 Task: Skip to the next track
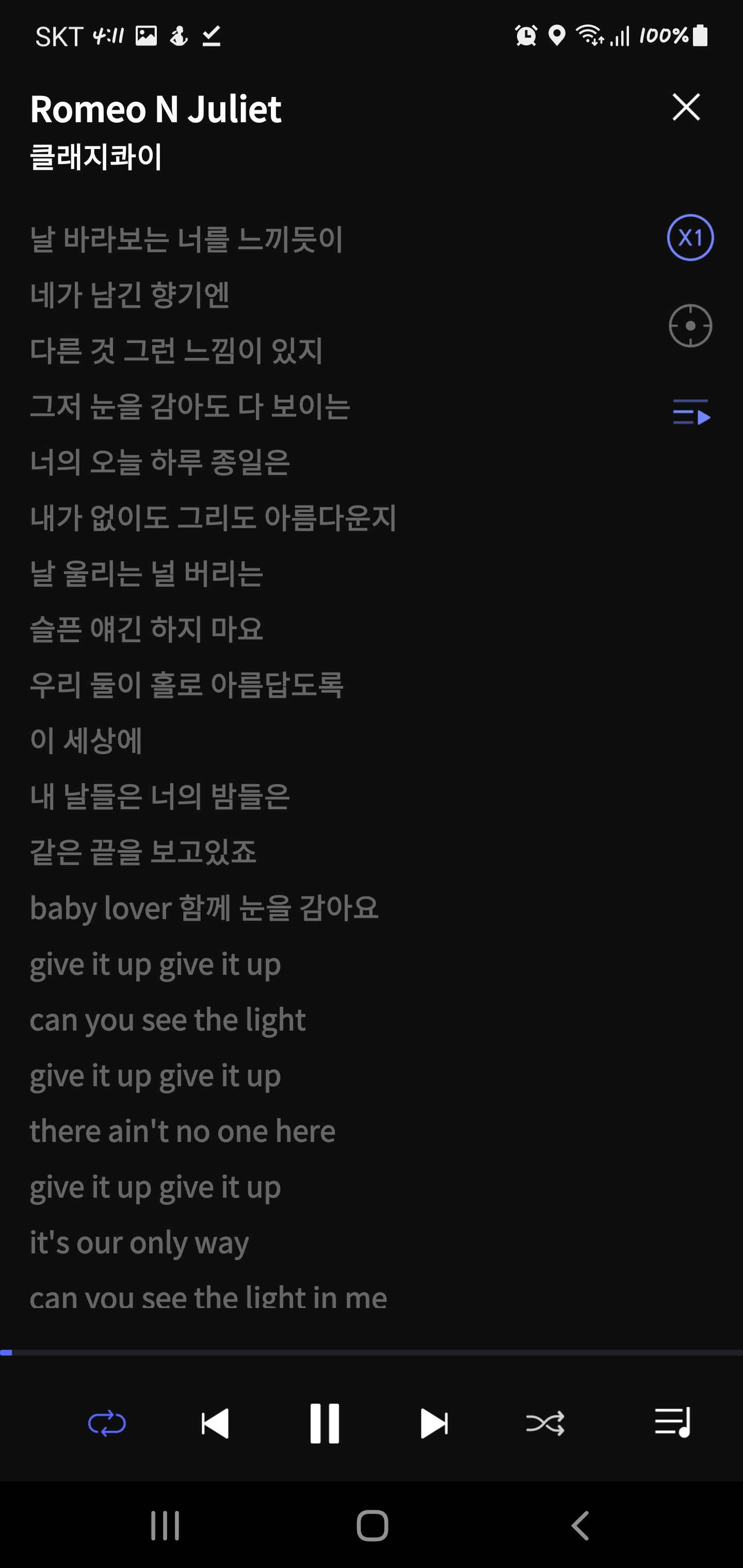[434, 1424]
